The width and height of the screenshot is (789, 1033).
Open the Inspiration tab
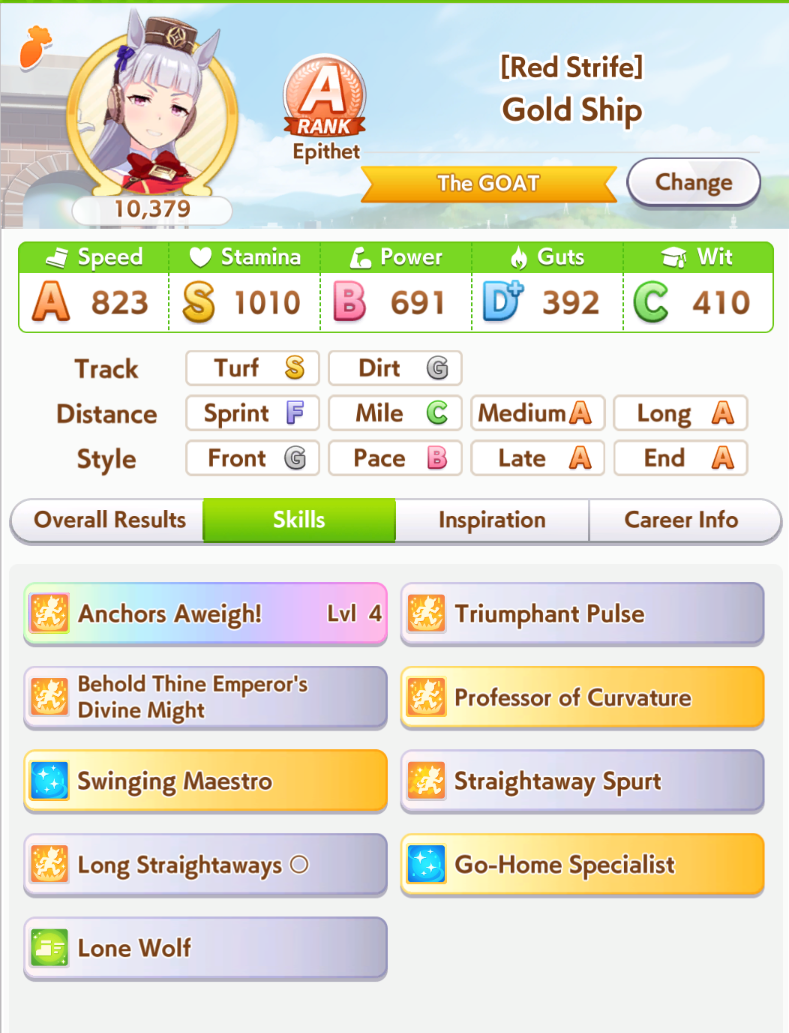click(491, 520)
